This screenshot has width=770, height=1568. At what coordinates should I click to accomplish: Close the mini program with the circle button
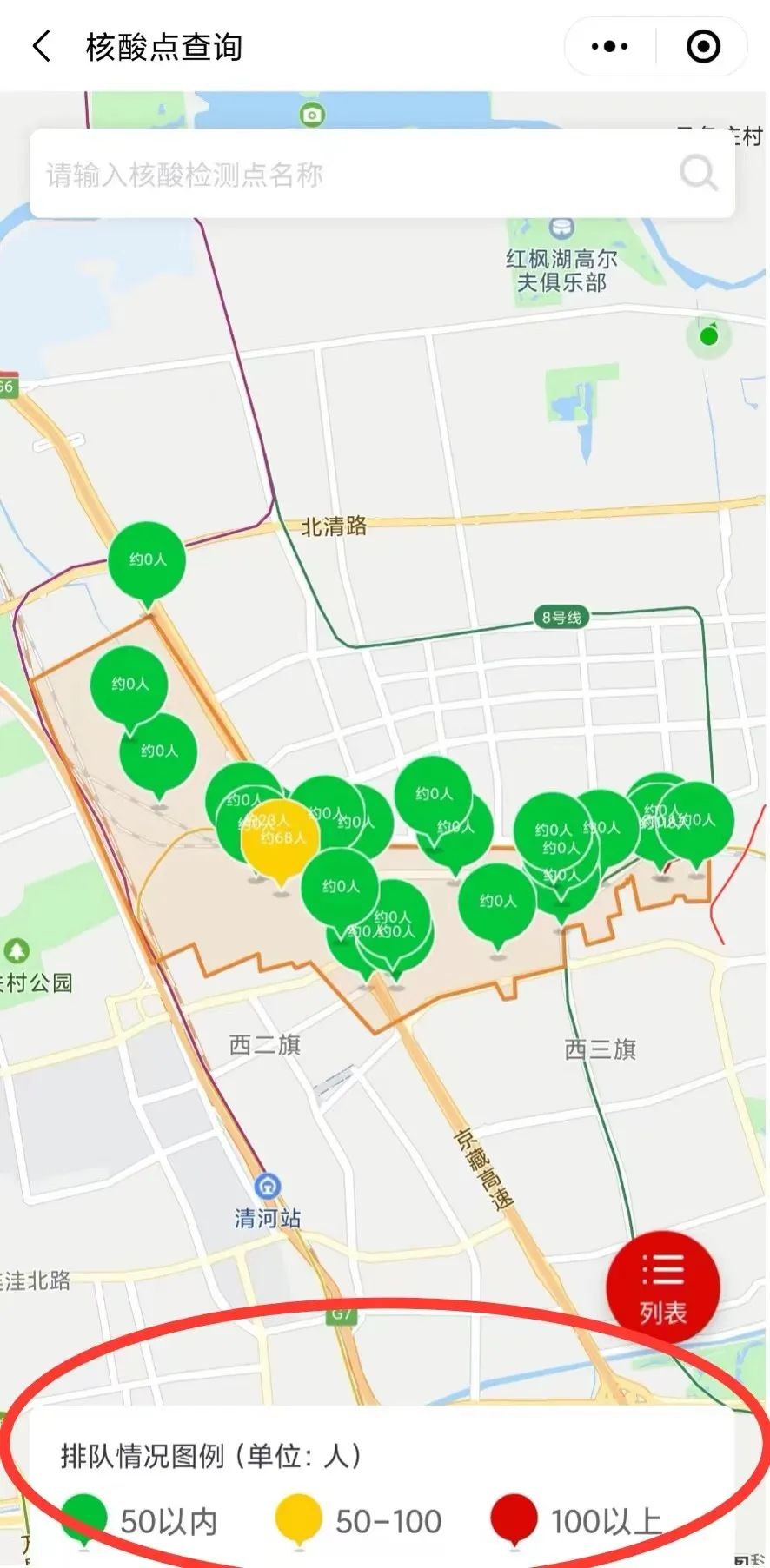702,47
